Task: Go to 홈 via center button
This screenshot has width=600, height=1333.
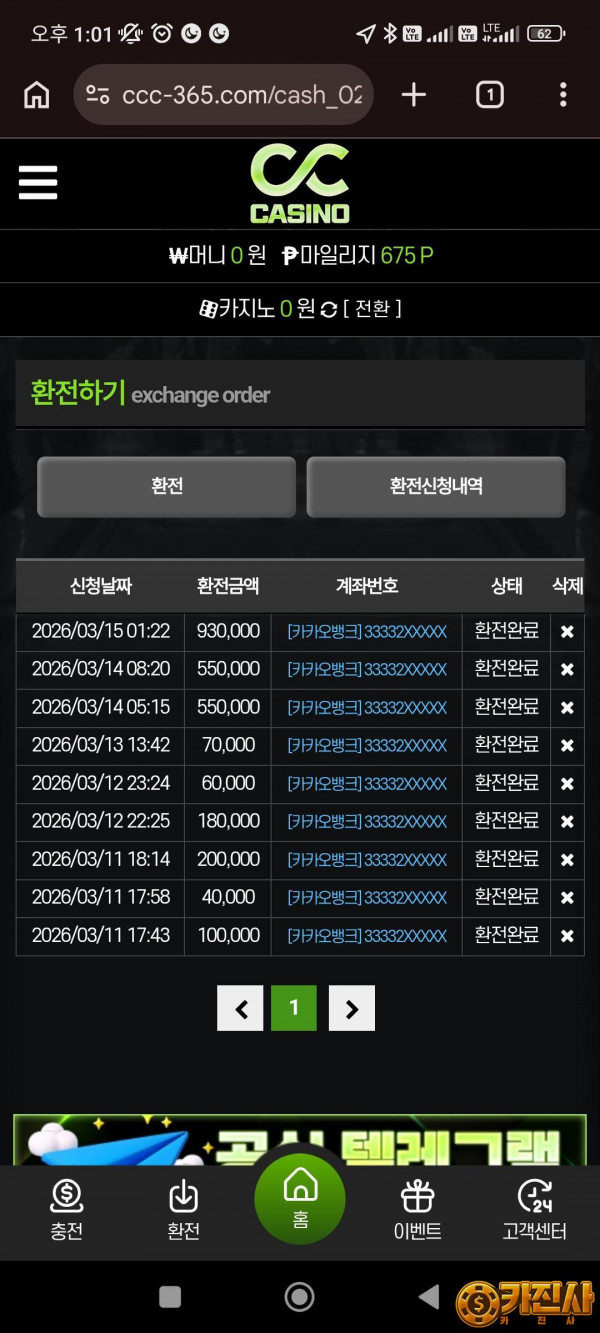Action: coord(300,1200)
